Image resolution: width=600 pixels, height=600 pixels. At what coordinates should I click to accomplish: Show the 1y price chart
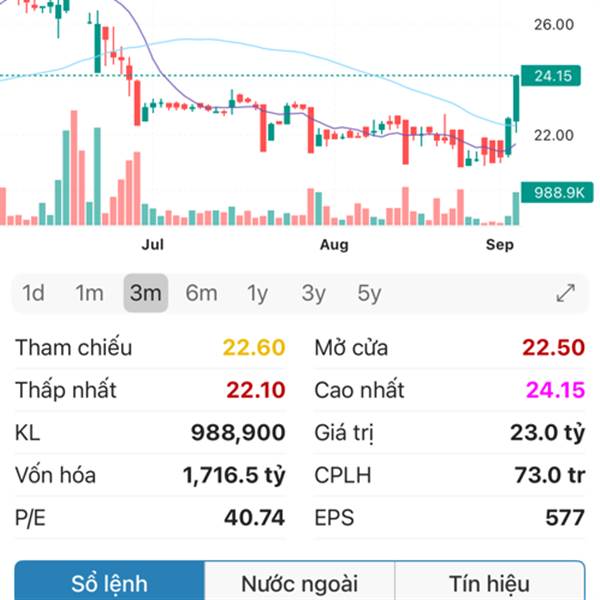click(x=257, y=293)
